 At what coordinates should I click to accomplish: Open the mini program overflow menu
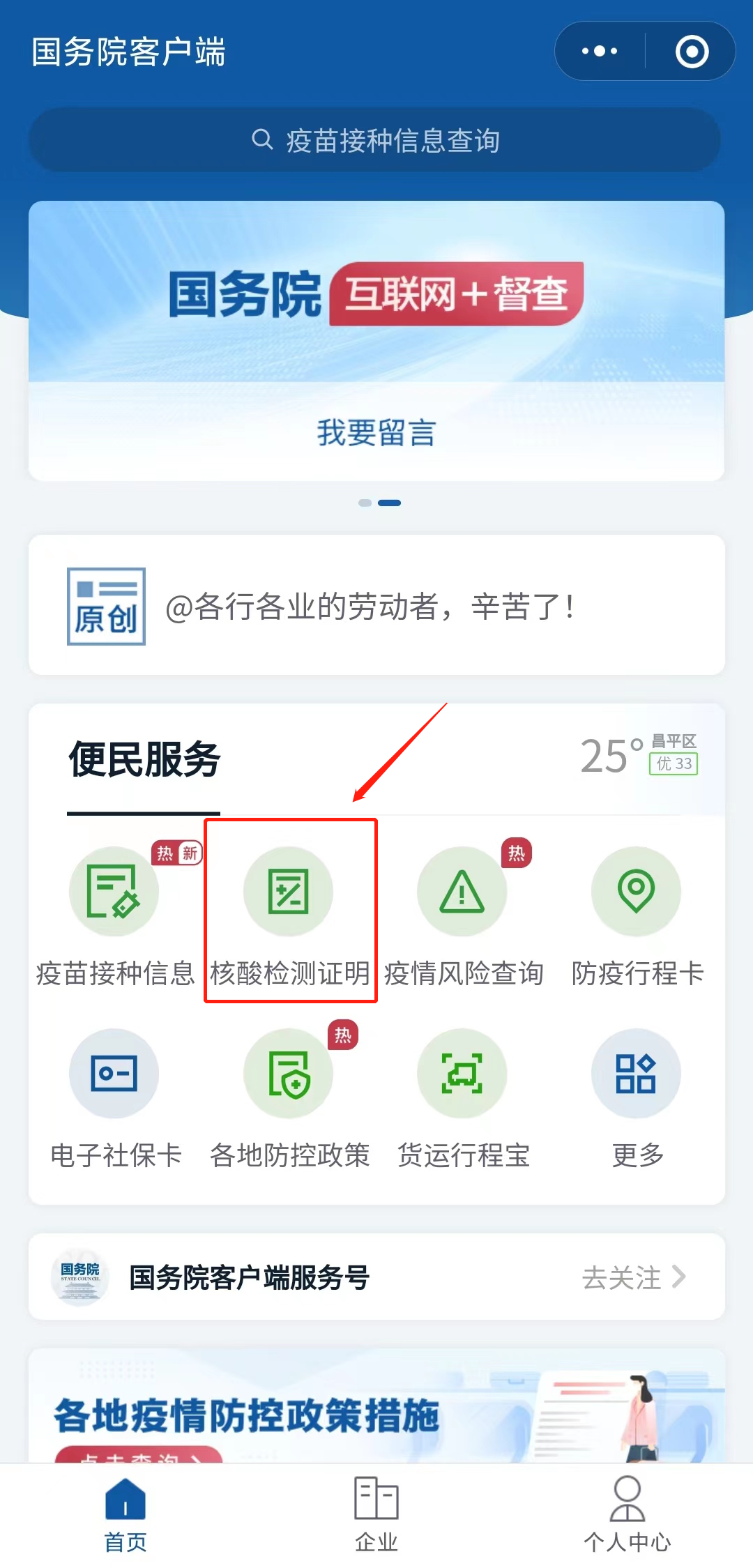click(x=600, y=52)
